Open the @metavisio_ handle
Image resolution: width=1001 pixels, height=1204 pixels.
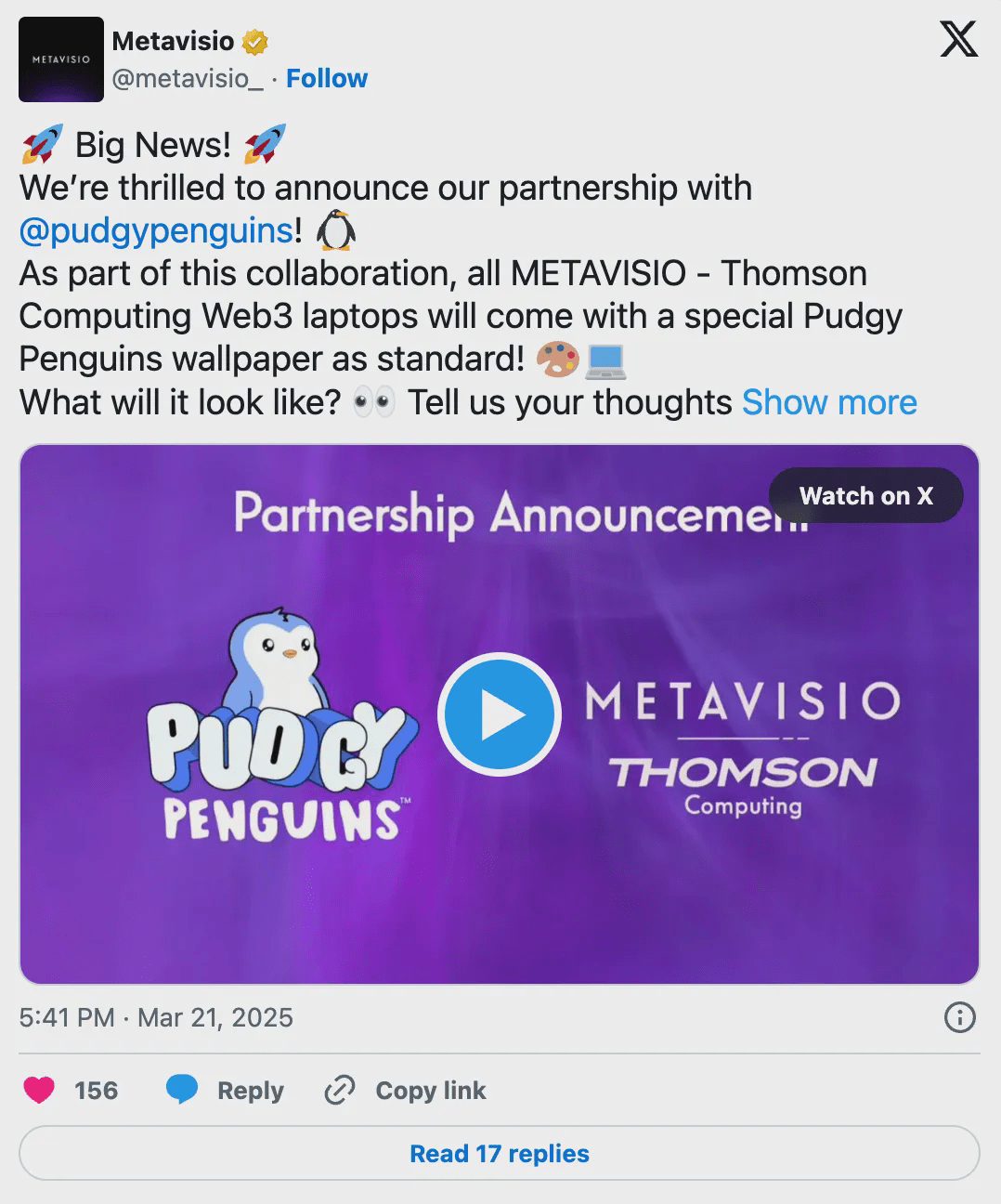pyautogui.click(x=187, y=79)
